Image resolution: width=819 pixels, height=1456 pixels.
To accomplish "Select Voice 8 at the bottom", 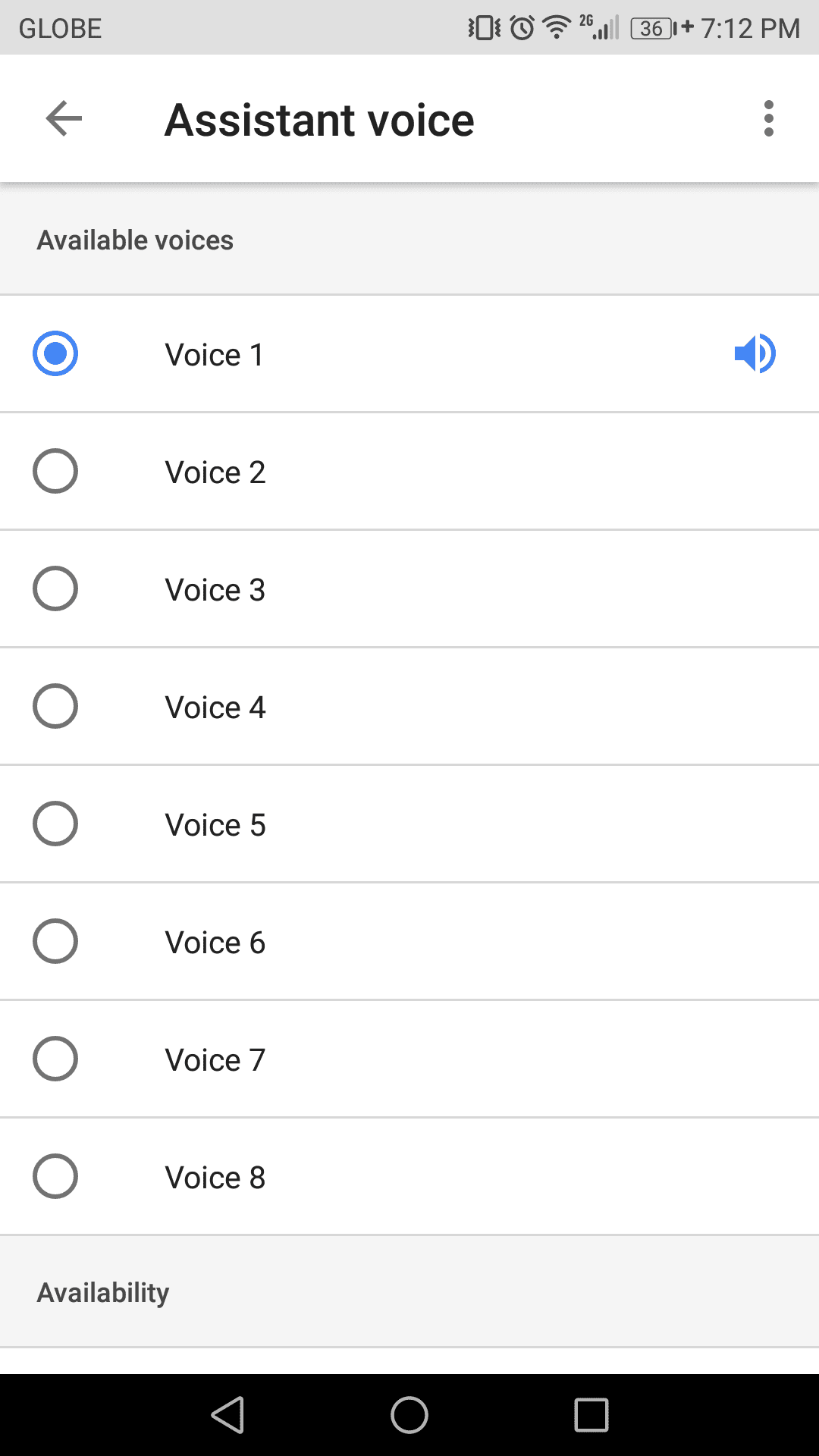I will point(55,1176).
